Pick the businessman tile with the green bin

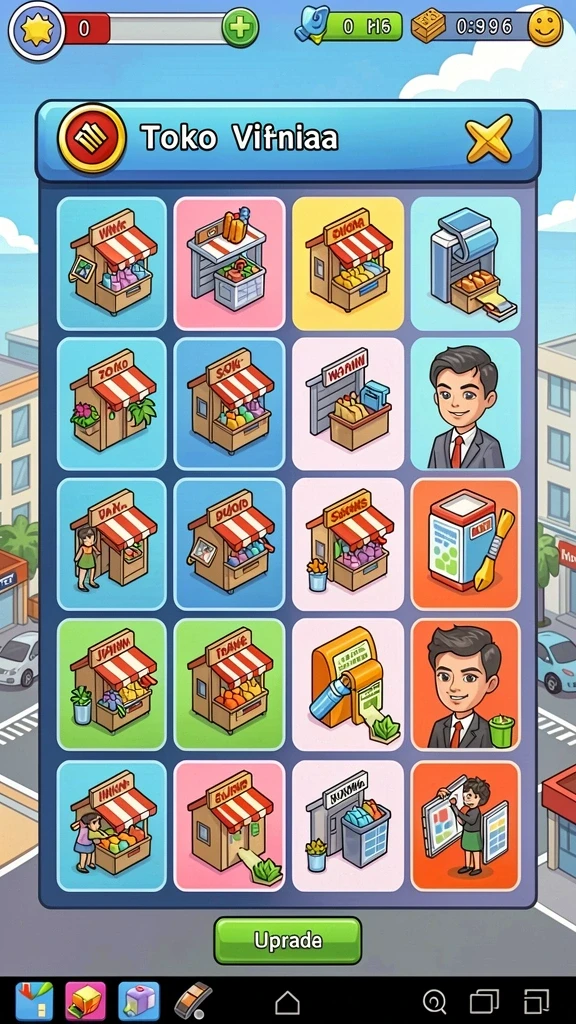tap(466, 685)
